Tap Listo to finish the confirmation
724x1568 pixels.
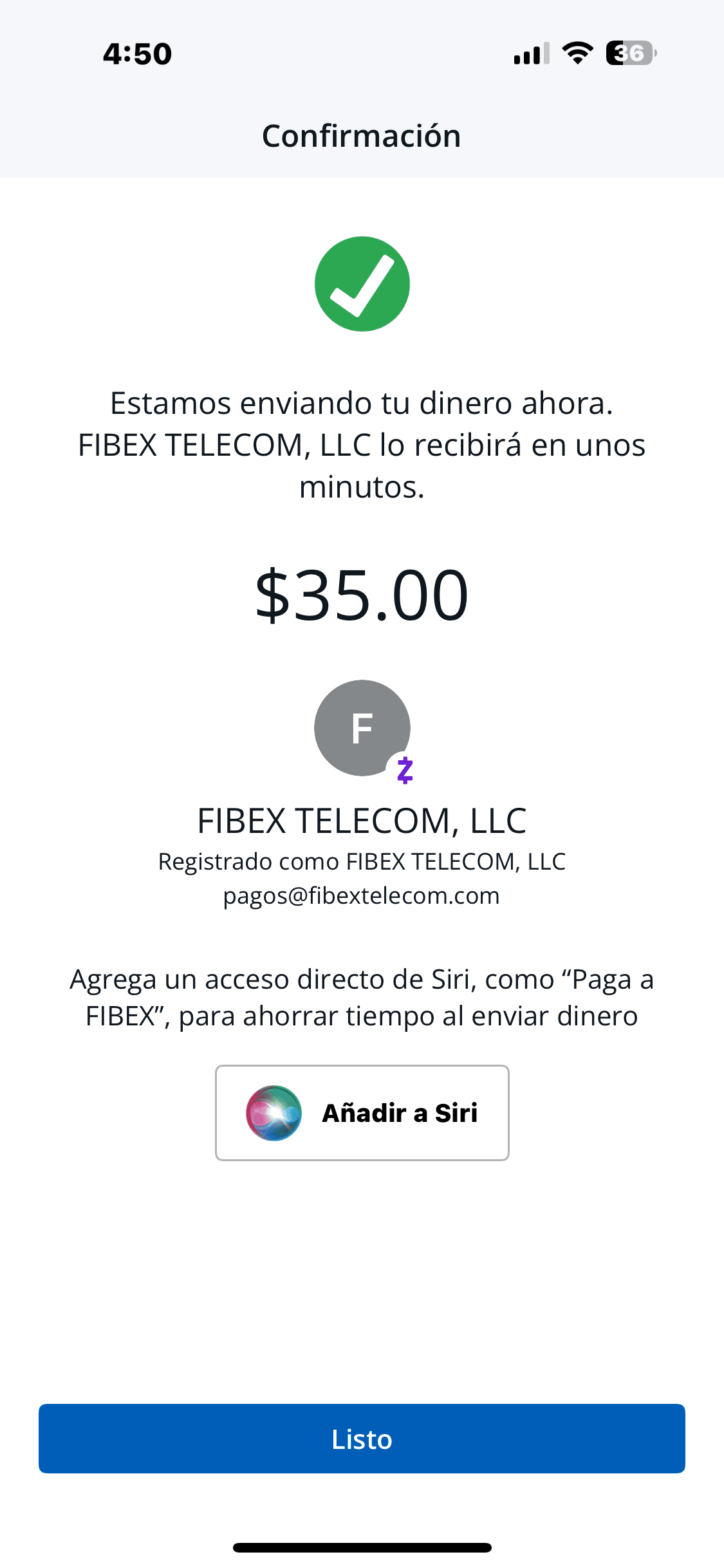point(362,1439)
